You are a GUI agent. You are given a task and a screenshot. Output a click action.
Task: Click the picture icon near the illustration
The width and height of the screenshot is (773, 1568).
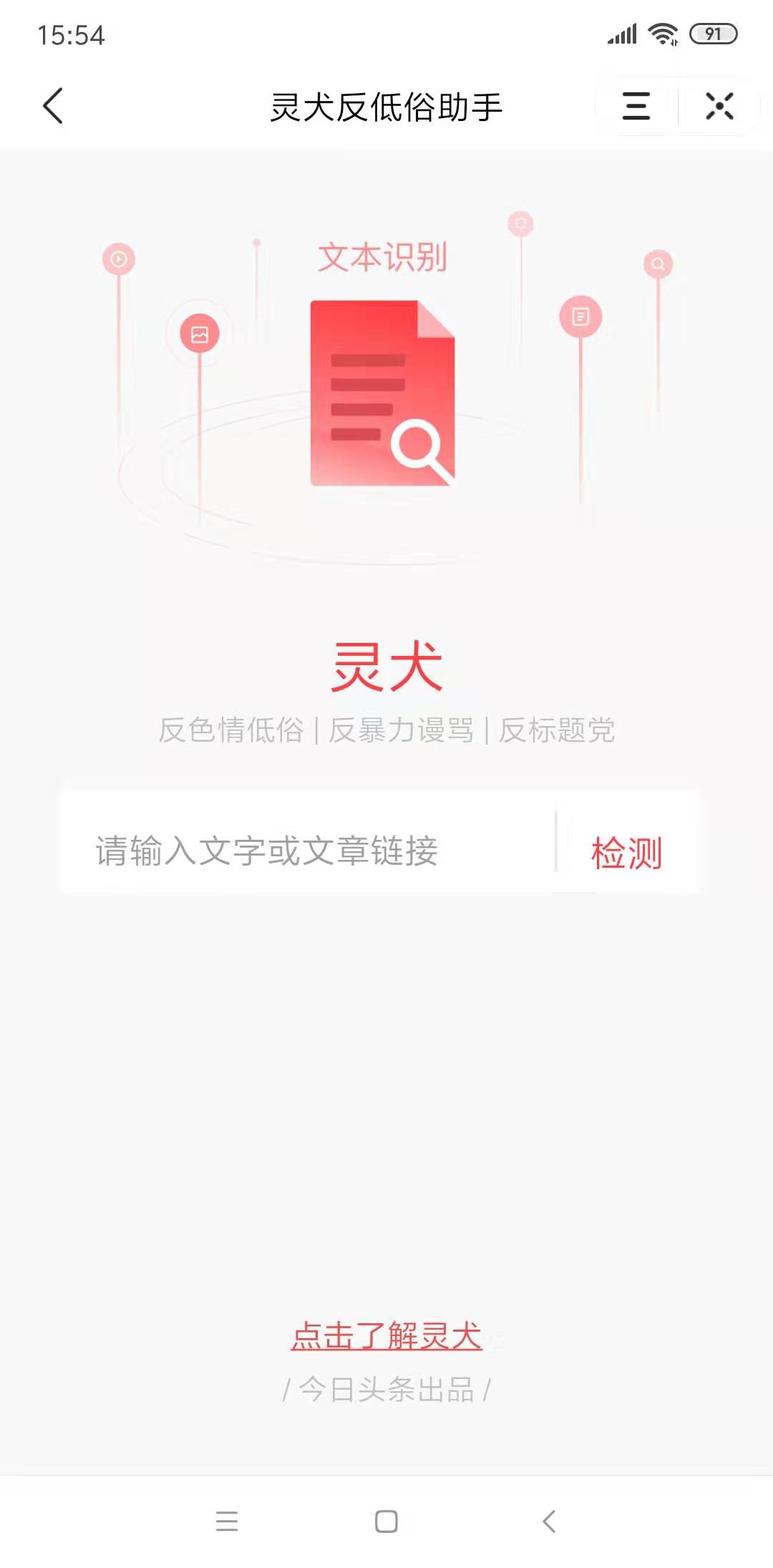198,333
